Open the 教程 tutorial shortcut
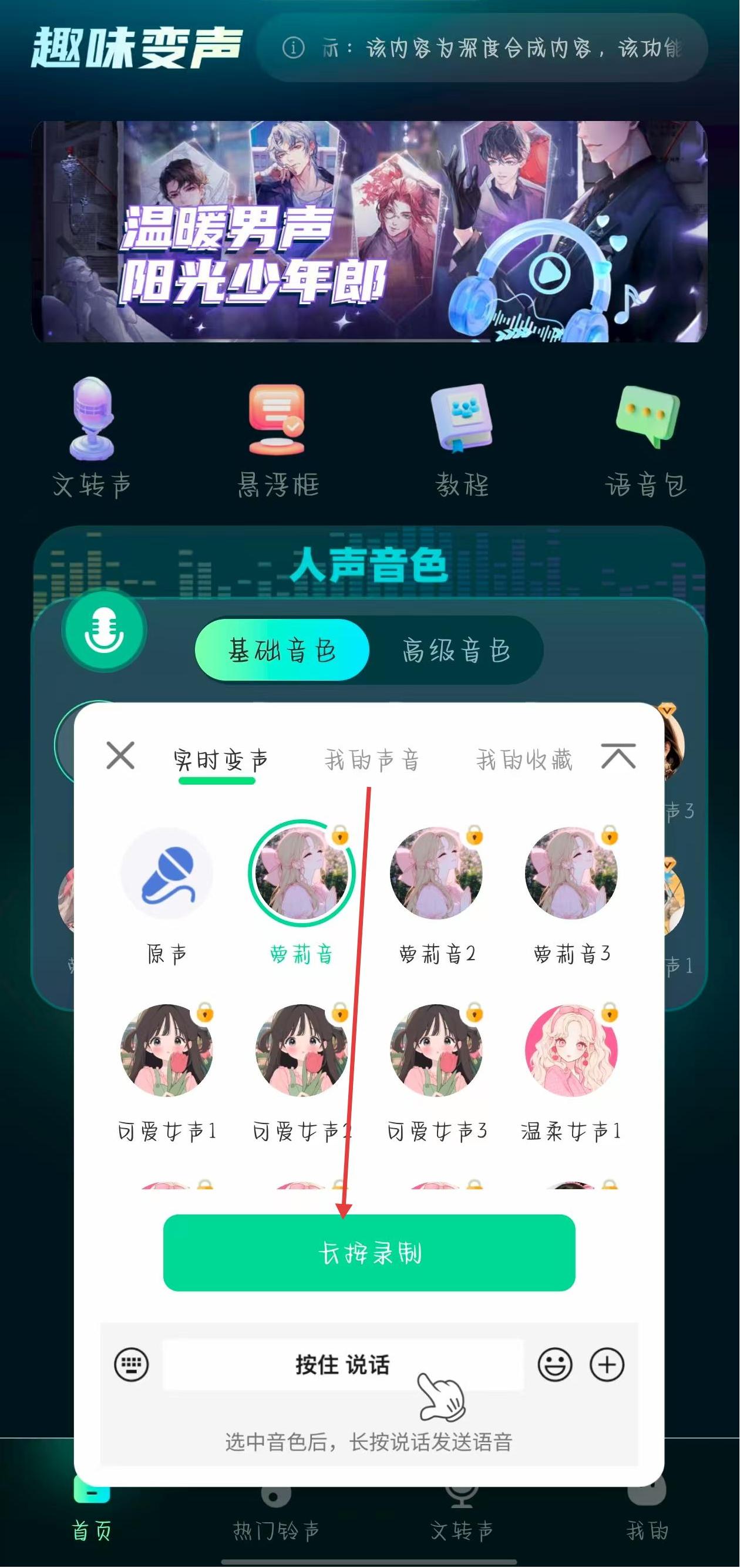The height and width of the screenshot is (1568, 740). 462,438
